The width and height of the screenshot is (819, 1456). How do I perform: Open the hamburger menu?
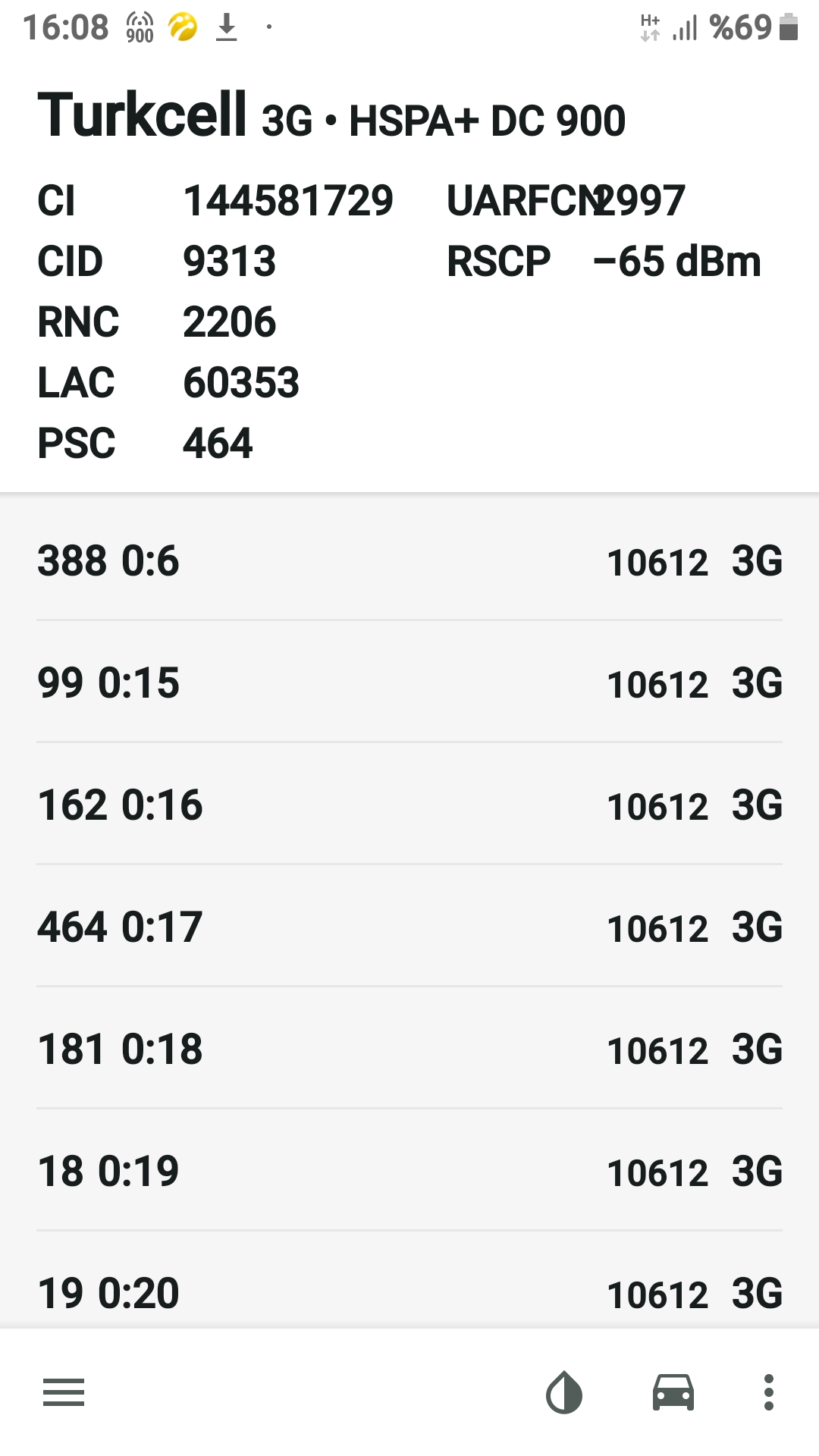coord(64,1392)
